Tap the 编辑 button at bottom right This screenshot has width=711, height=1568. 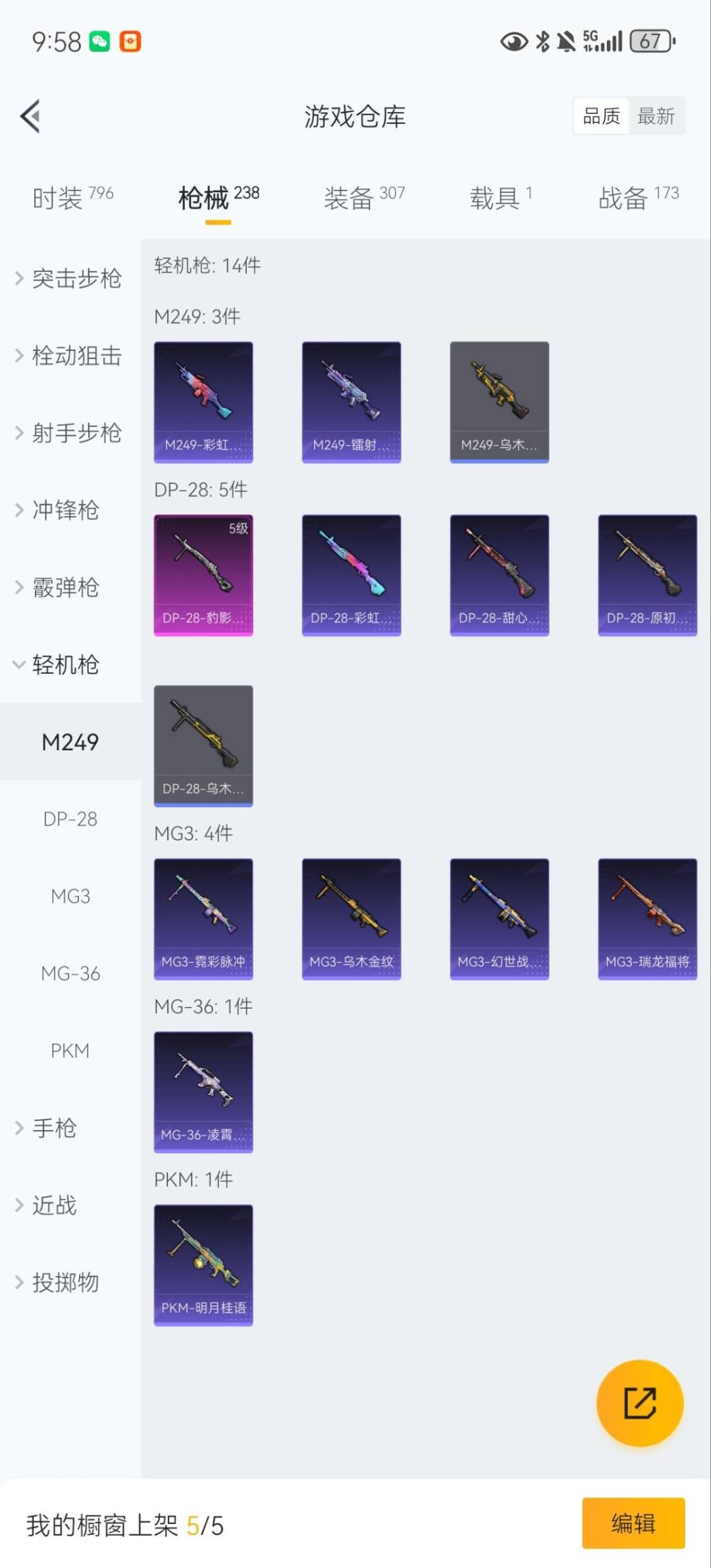click(634, 1523)
